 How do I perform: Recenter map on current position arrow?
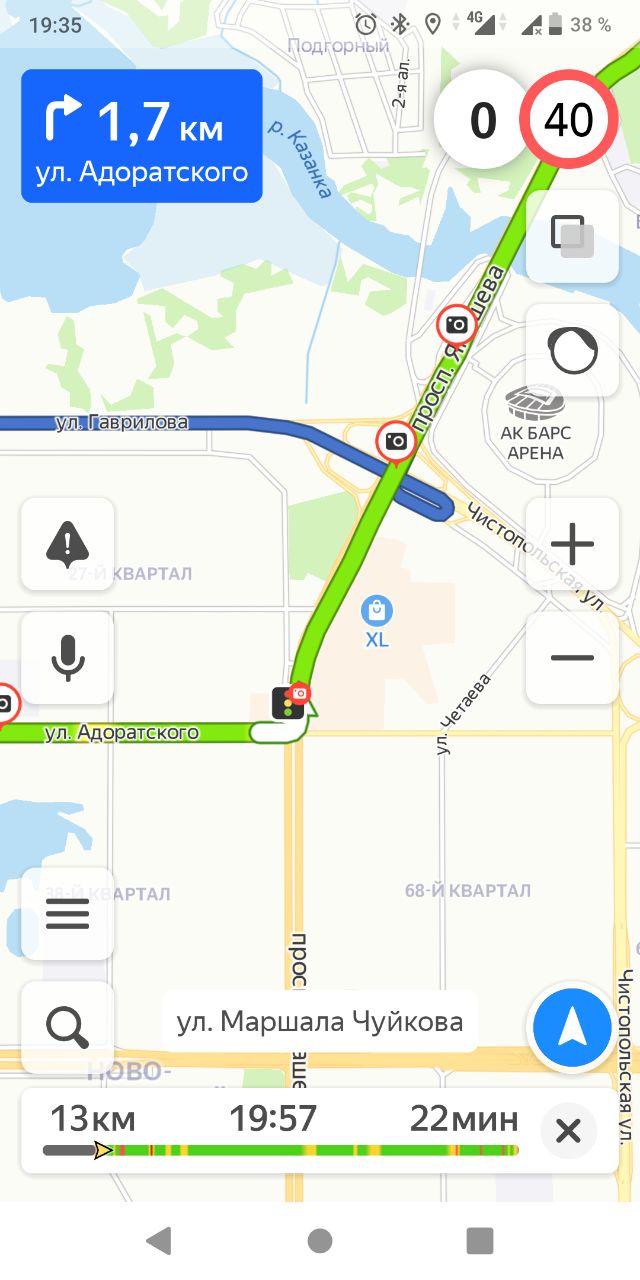[572, 1027]
